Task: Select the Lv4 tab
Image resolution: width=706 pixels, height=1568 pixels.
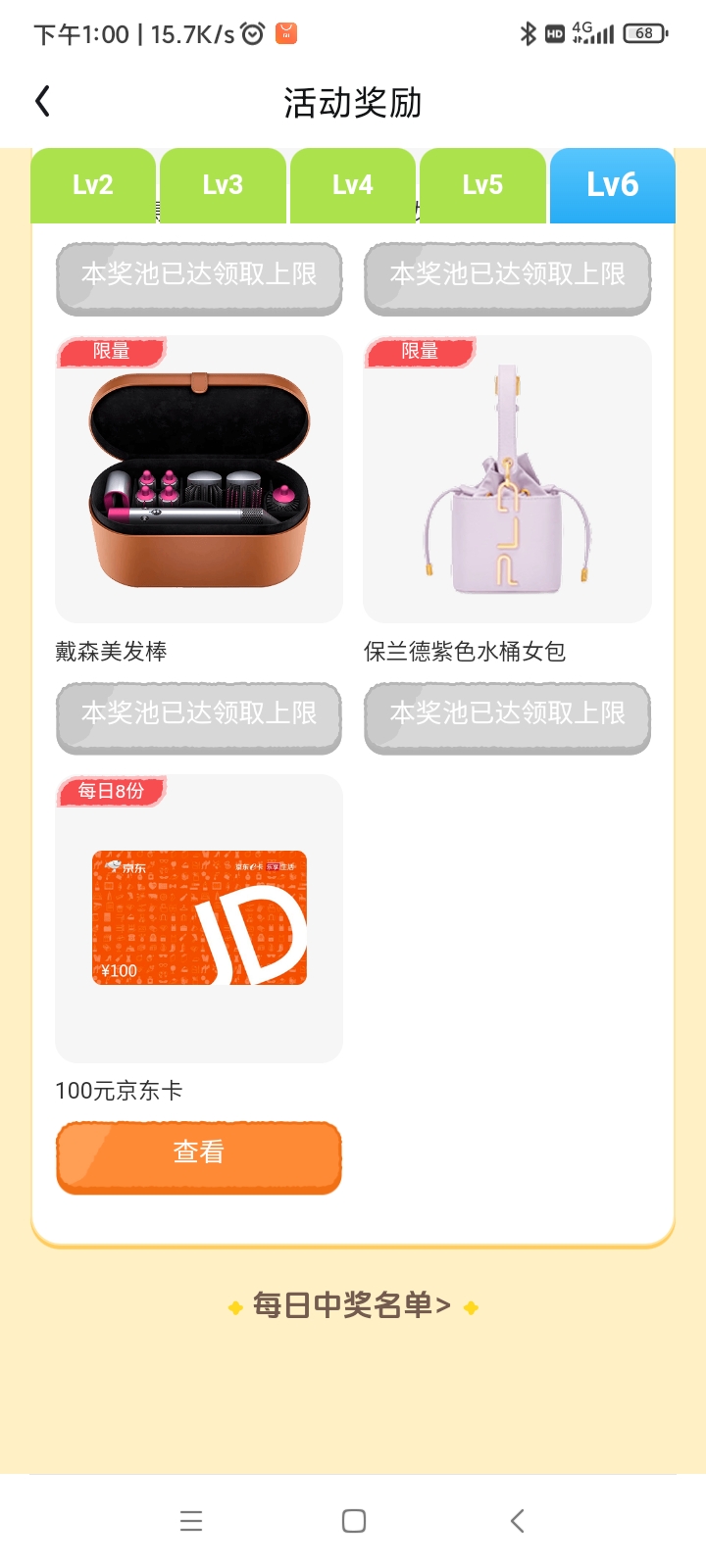Action: coord(353,185)
